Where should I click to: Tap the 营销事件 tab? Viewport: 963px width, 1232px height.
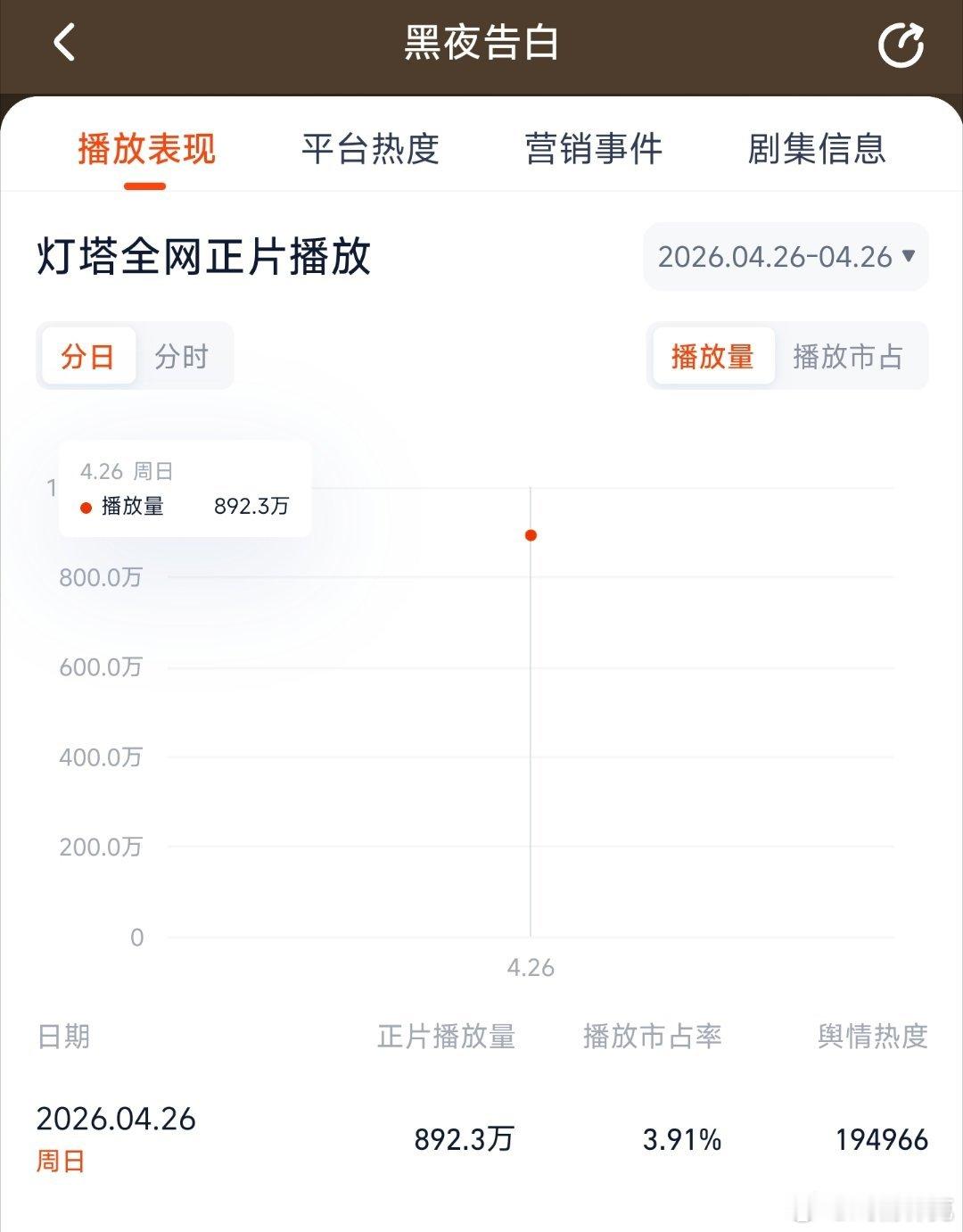[x=595, y=151]
